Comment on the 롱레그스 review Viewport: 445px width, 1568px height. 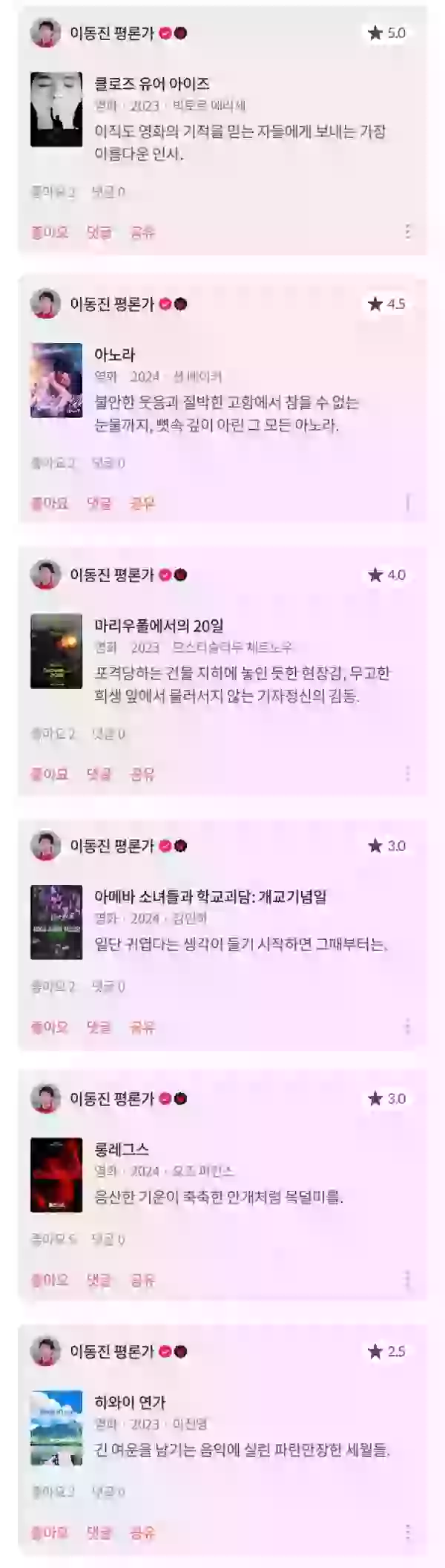pos(99,1280)
